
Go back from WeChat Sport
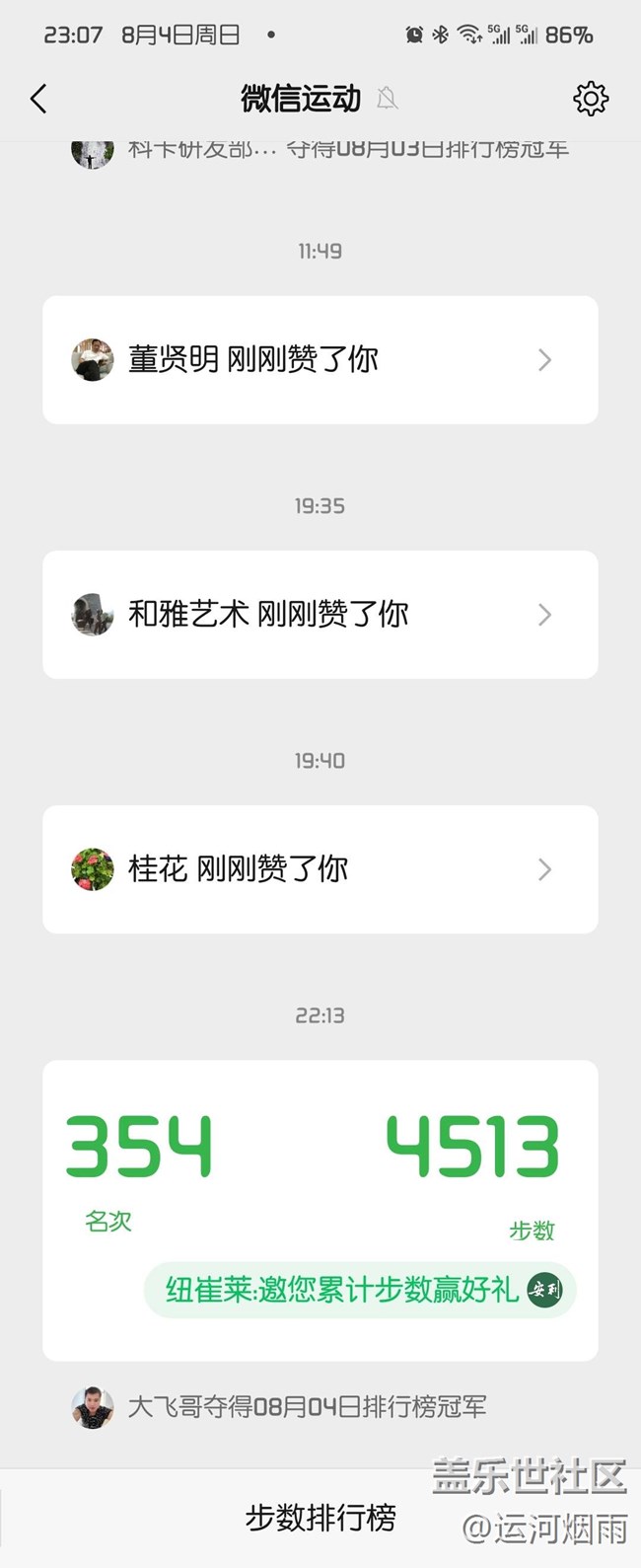[38, 99]
